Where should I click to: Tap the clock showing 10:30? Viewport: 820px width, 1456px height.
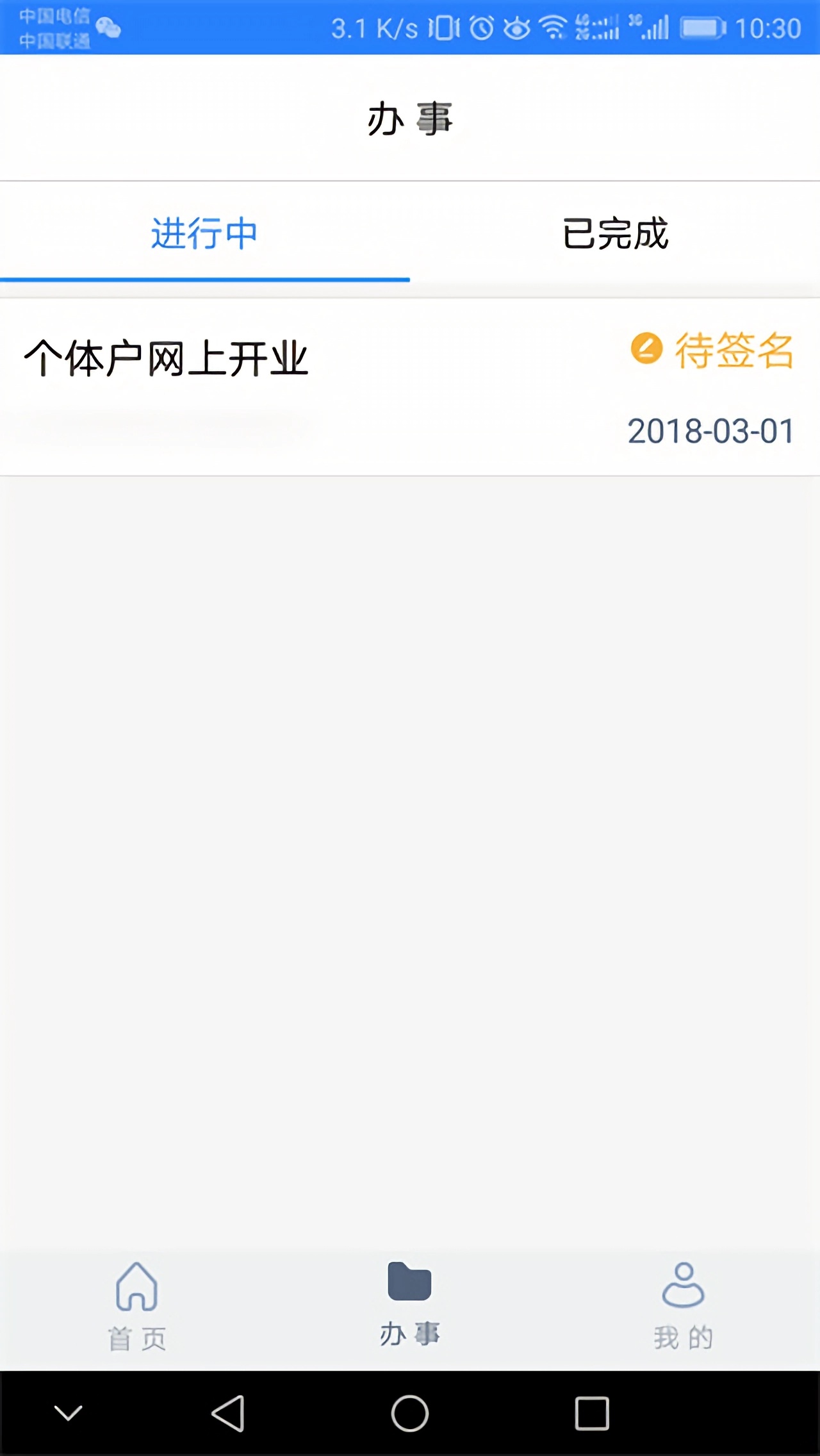pyautogui.click(x=768, y=26)
